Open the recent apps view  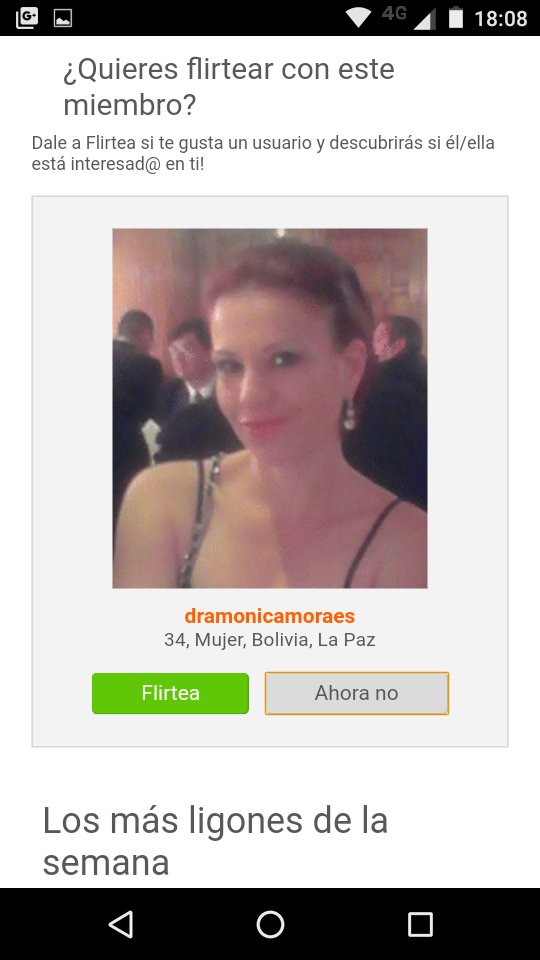point(420,924)
